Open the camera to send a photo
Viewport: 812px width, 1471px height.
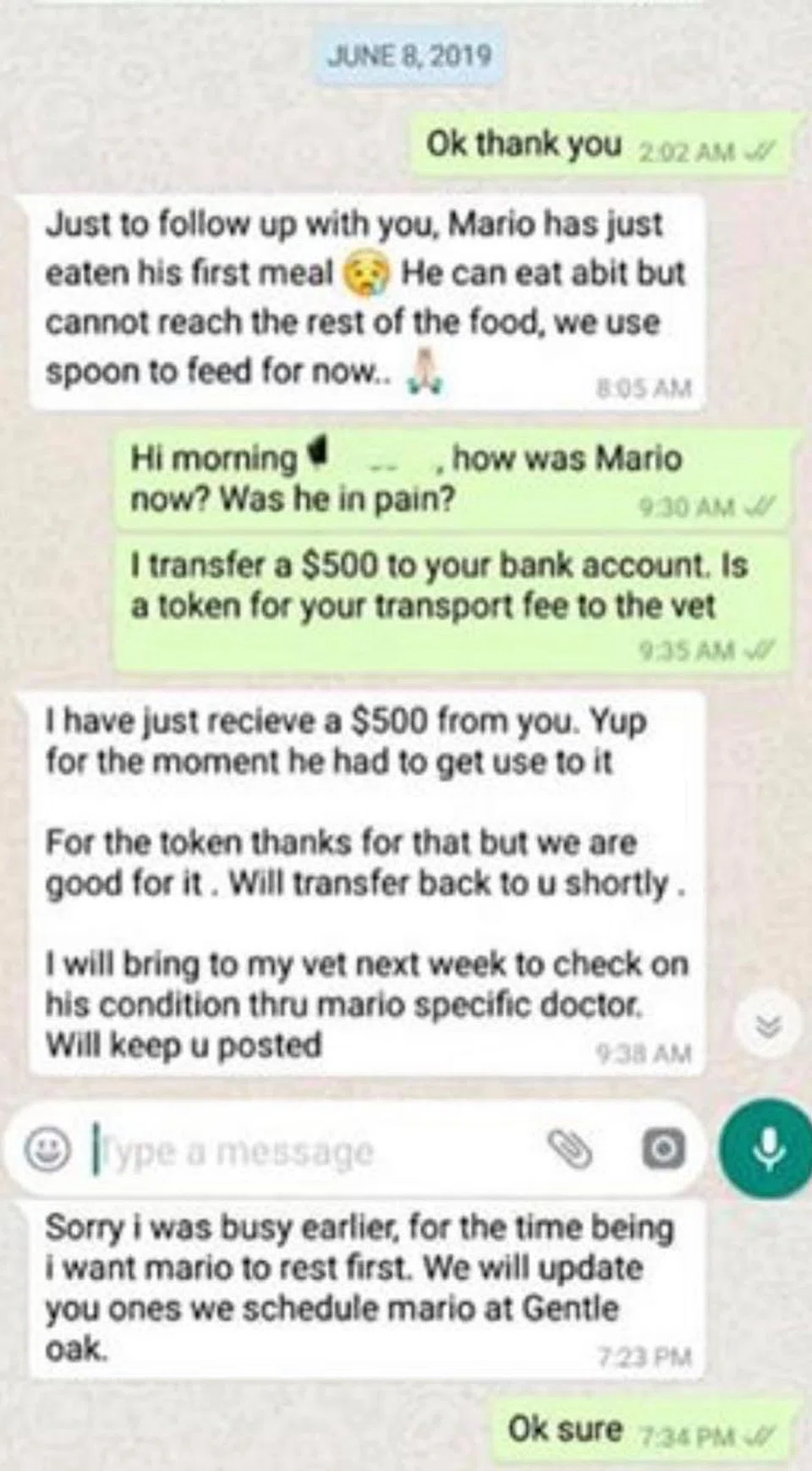pyautogui.click(x=663, y=1149)
